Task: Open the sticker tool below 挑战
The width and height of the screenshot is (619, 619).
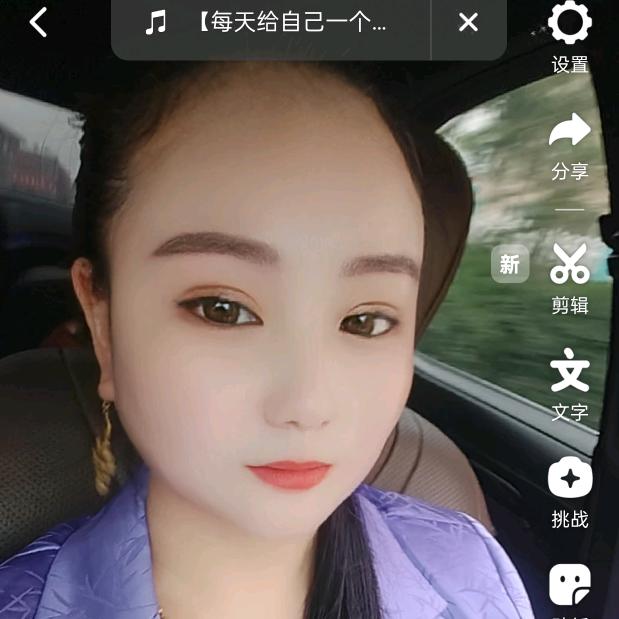Action: pyautogui.click(x=570, y=585)
